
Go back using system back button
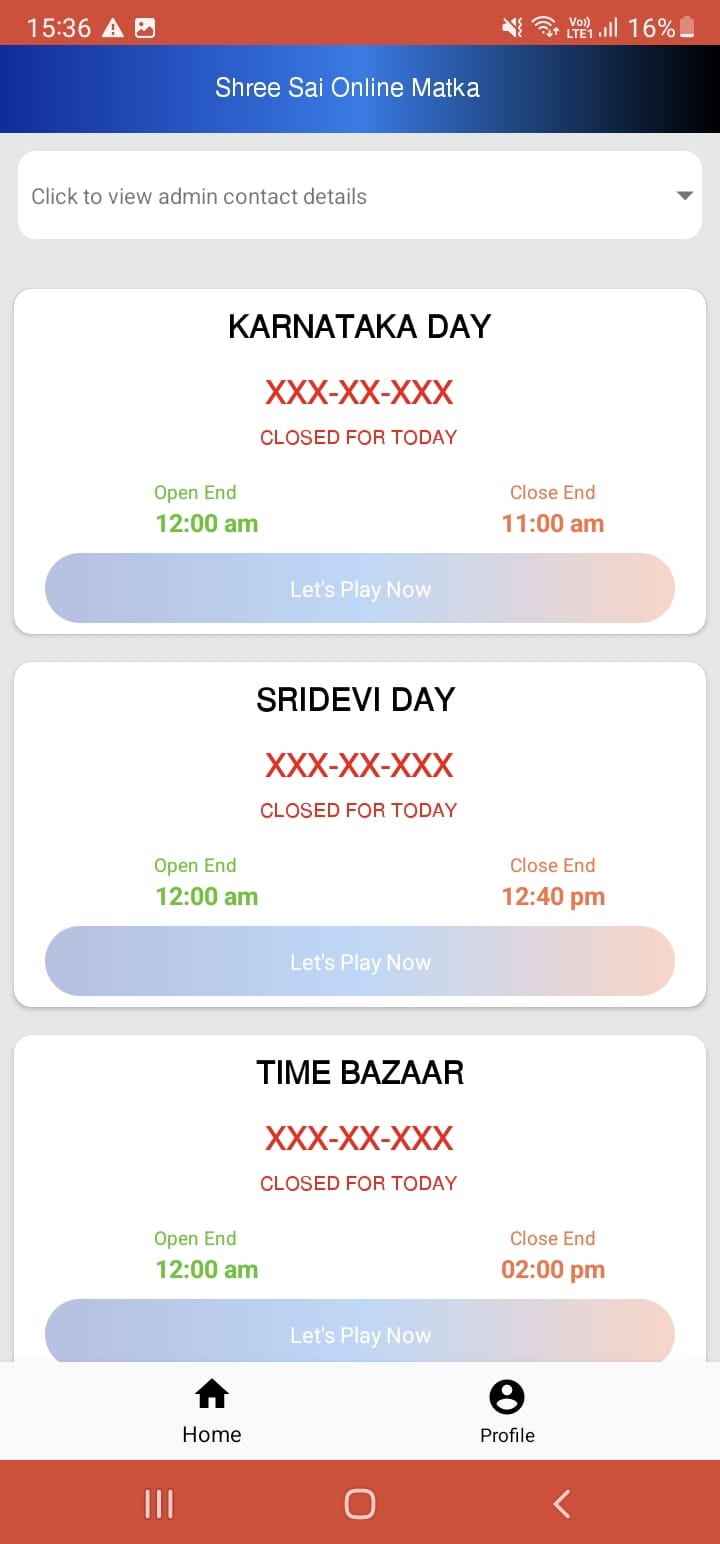tap(561, 1503)
